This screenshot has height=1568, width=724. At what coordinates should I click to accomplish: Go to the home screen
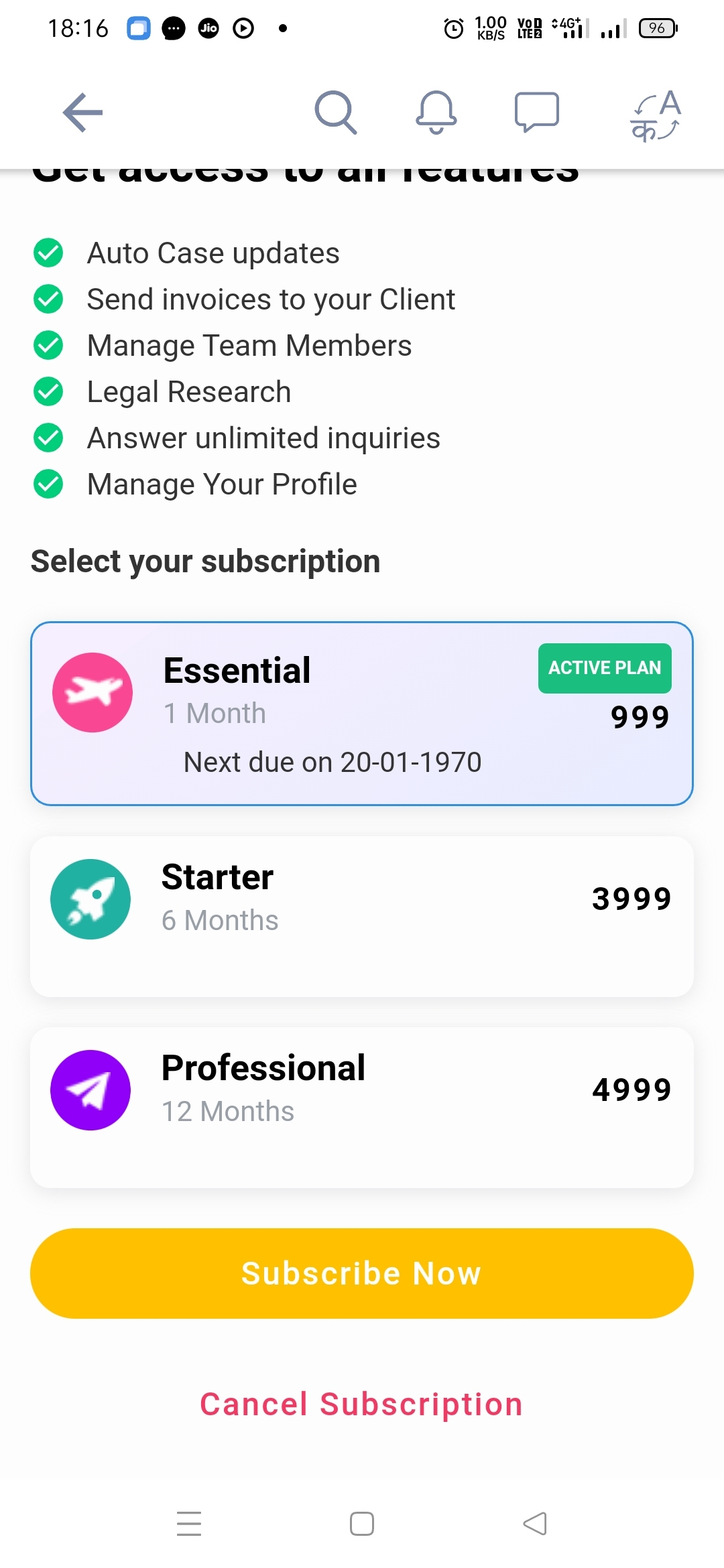point(362,1523)
